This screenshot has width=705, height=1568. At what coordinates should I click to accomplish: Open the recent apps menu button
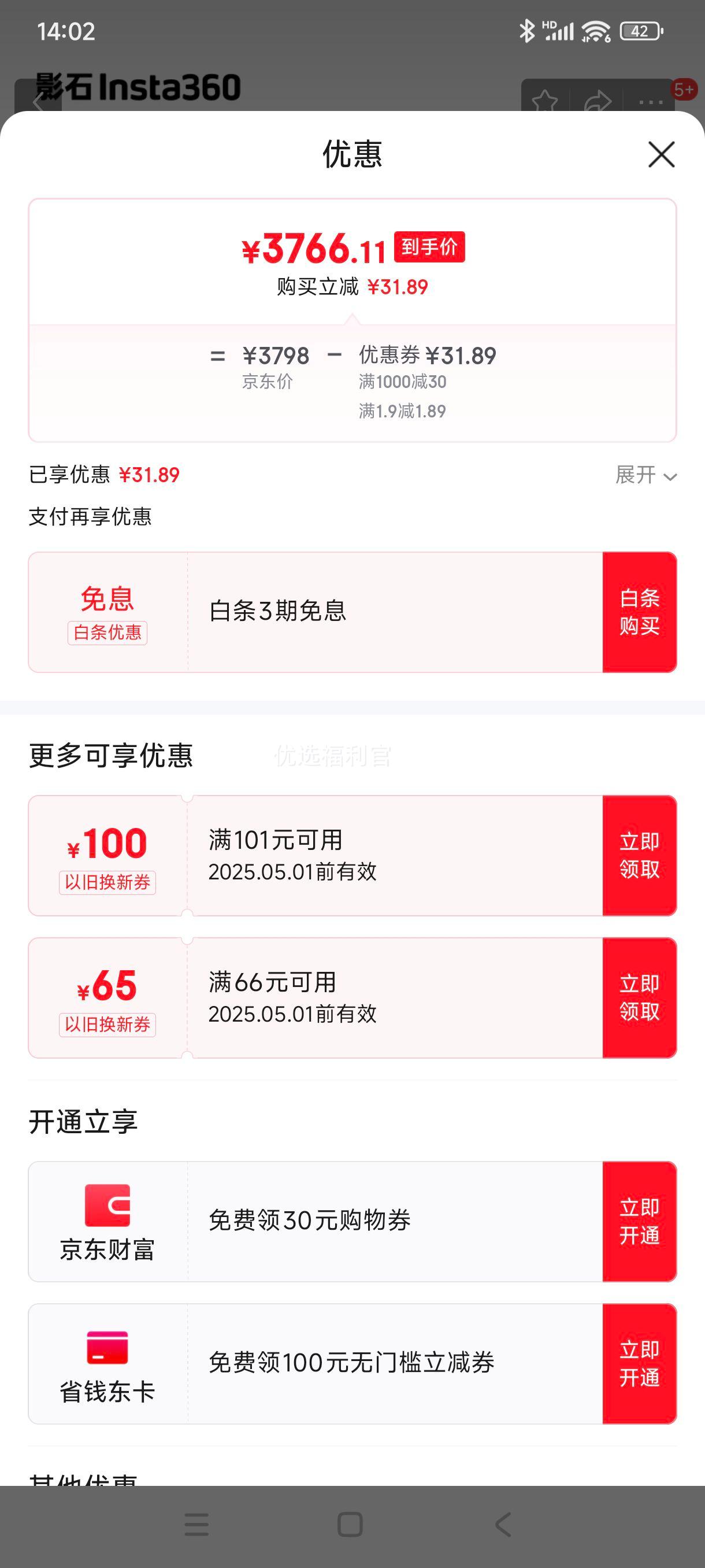tap(196, 1525)
